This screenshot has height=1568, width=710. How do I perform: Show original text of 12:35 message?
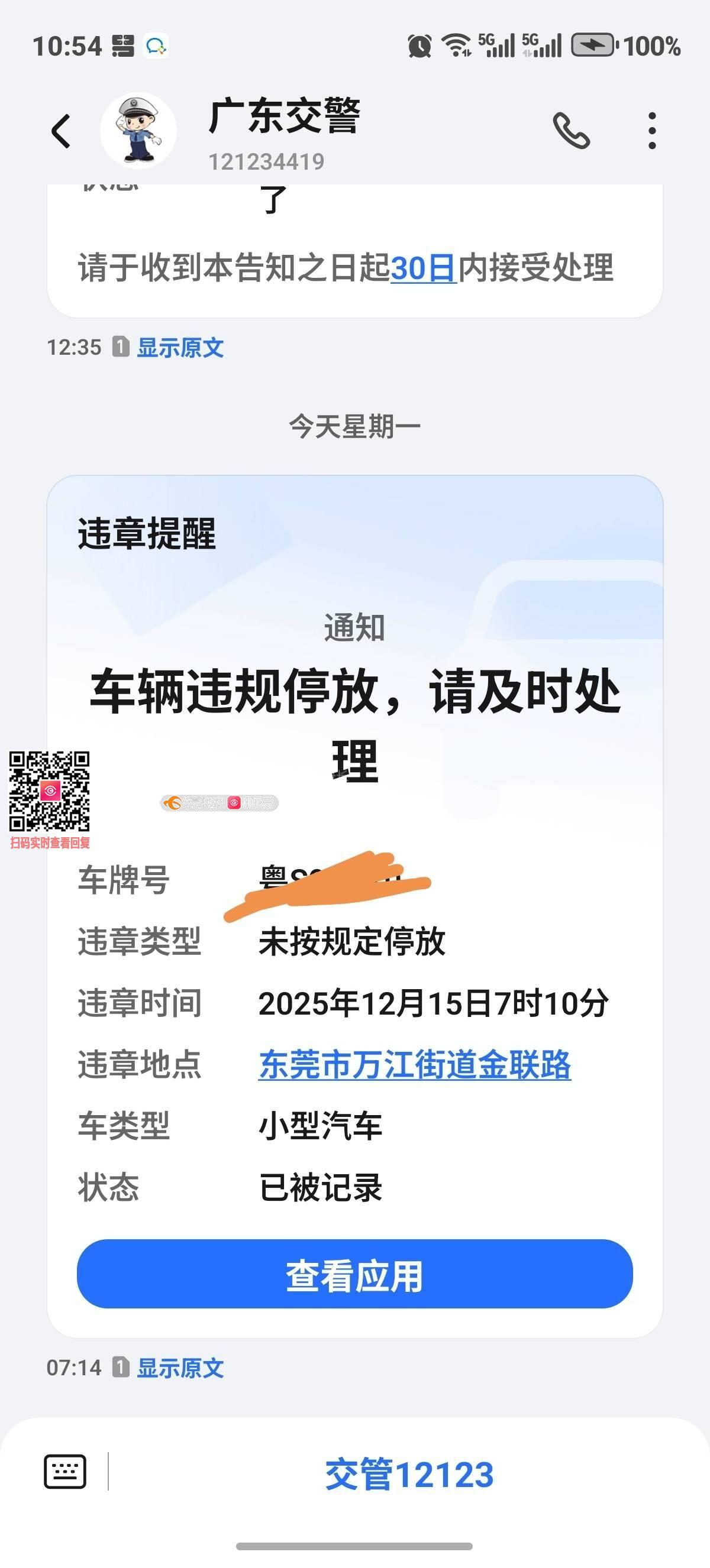click(180, 348)
